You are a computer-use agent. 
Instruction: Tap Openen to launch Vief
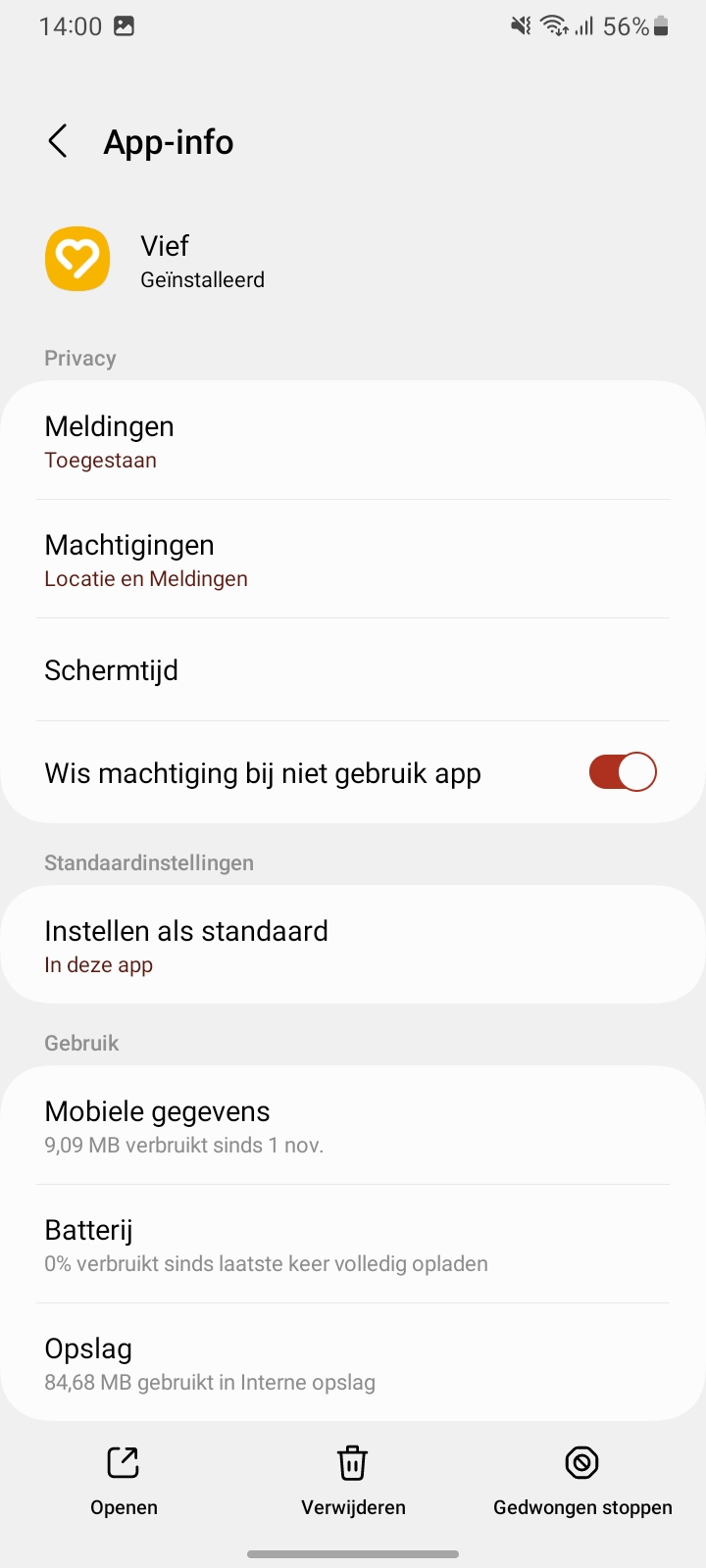(x=124, y=1481)
